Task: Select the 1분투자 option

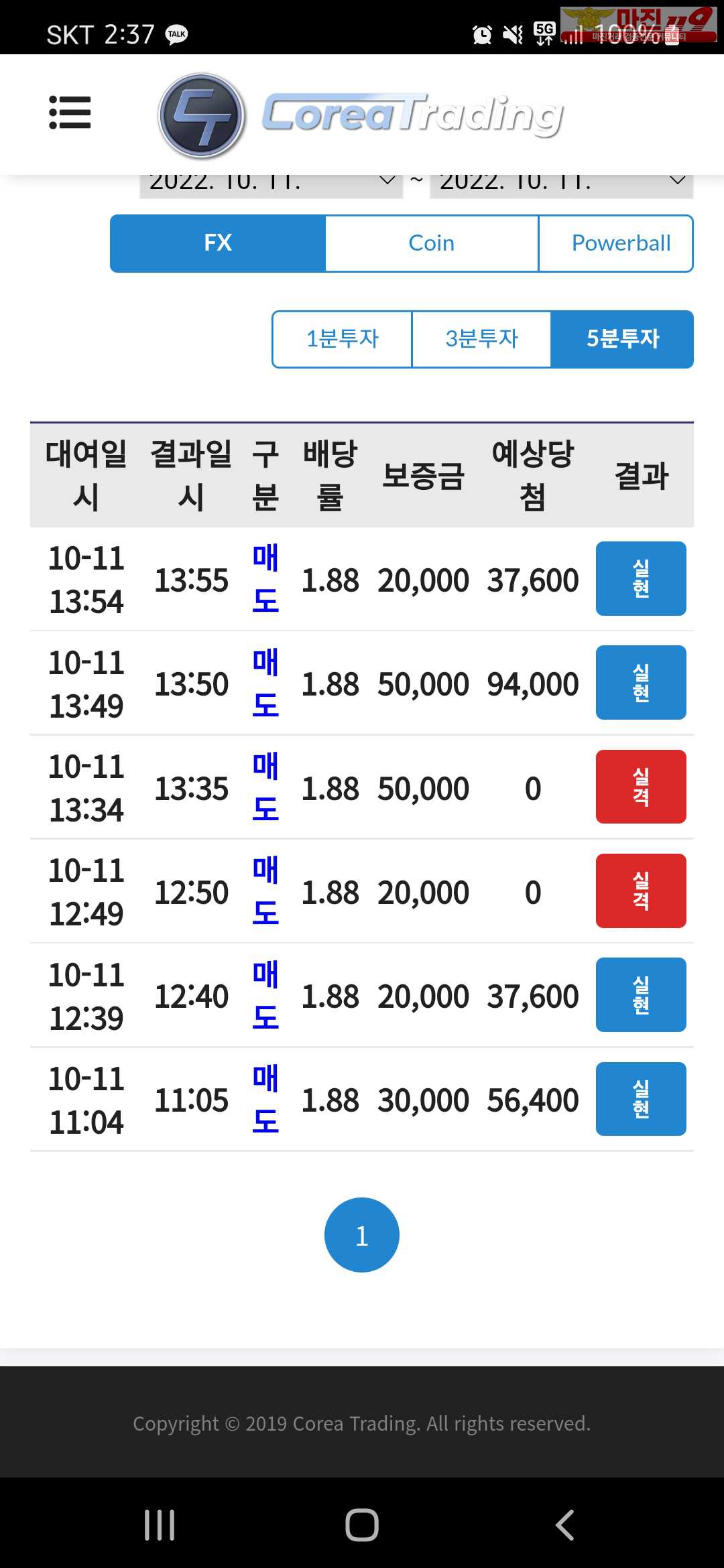Action: coord(342,339)
